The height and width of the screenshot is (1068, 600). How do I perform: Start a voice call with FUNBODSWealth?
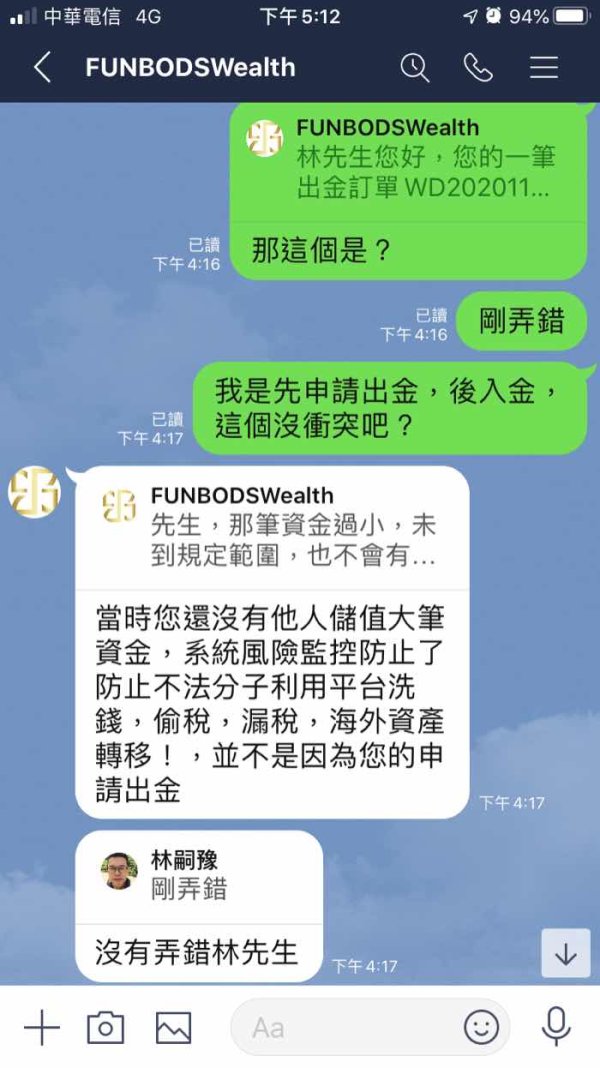478,67
